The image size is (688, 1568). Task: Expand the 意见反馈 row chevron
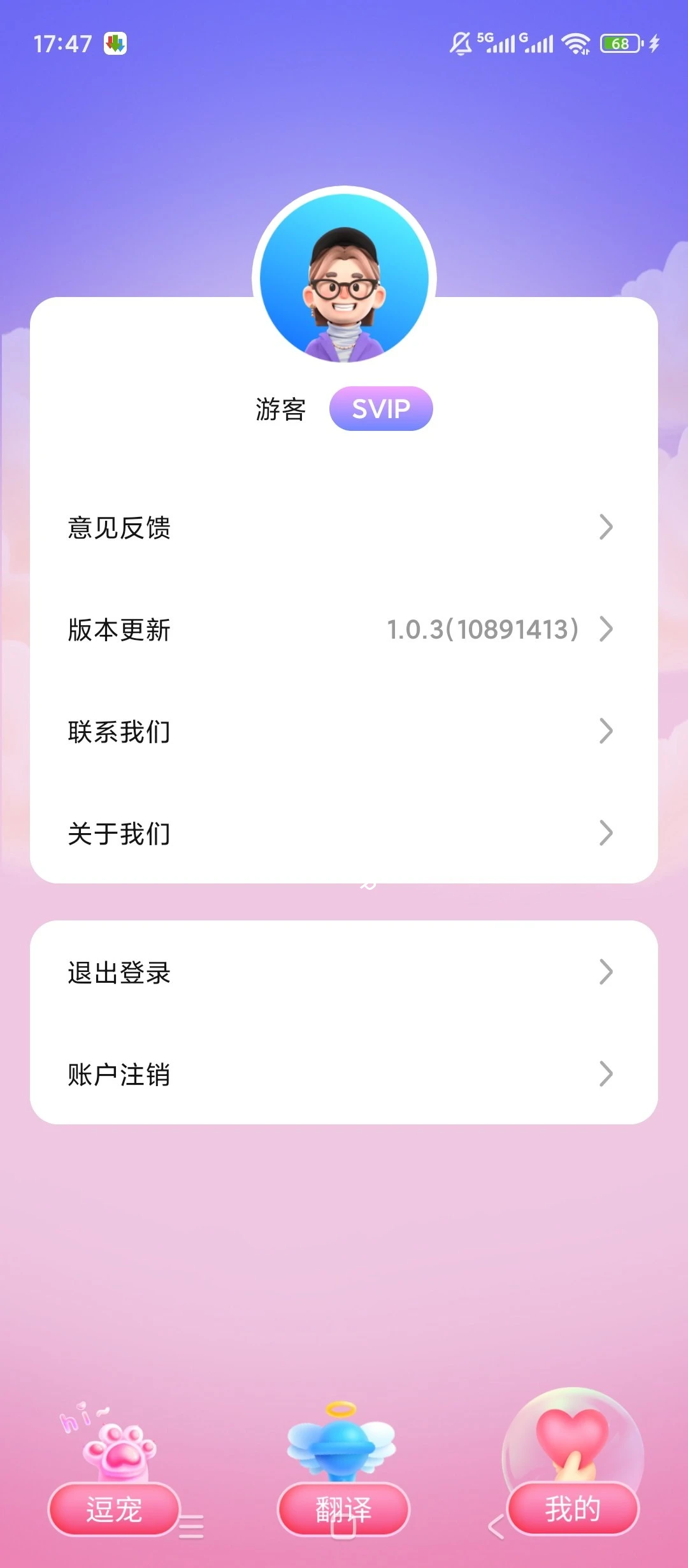point(606,527)
